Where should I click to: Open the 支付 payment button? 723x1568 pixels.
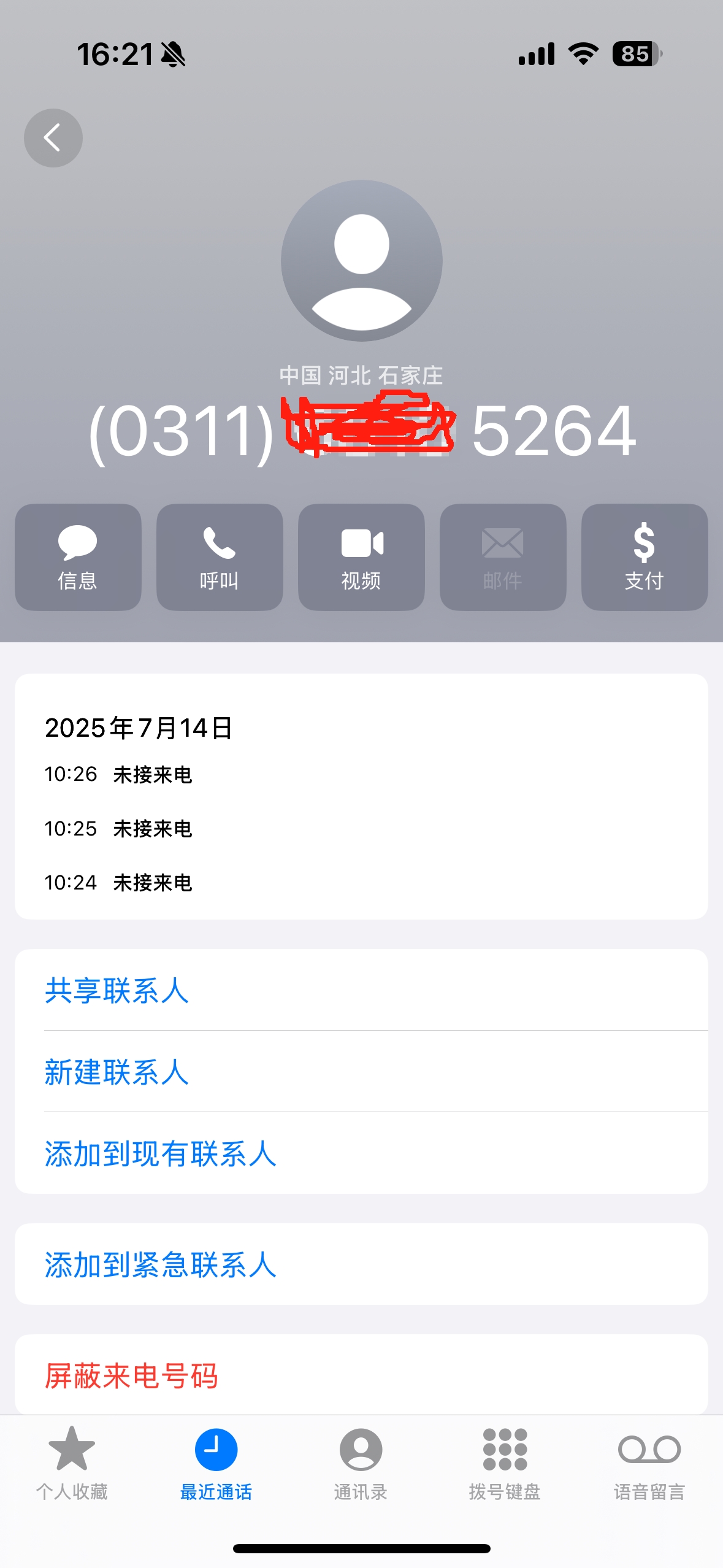(645, 557)
